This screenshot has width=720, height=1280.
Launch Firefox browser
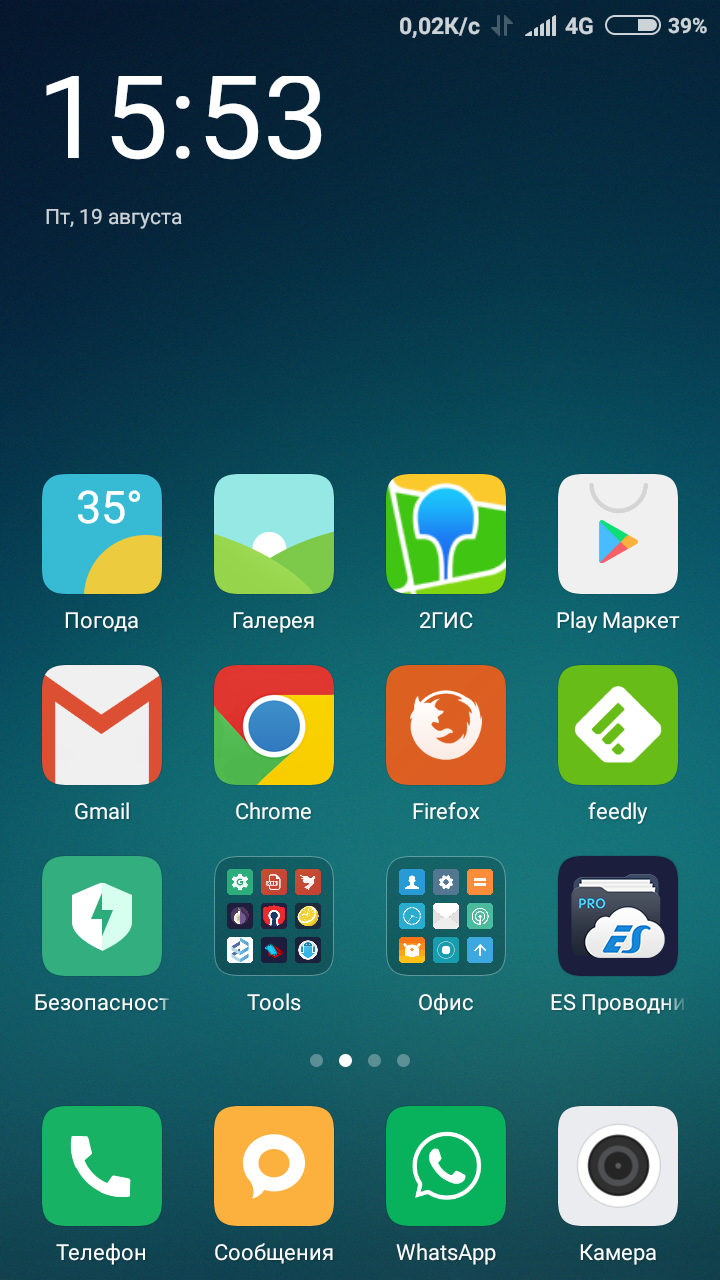pos(446,725)
